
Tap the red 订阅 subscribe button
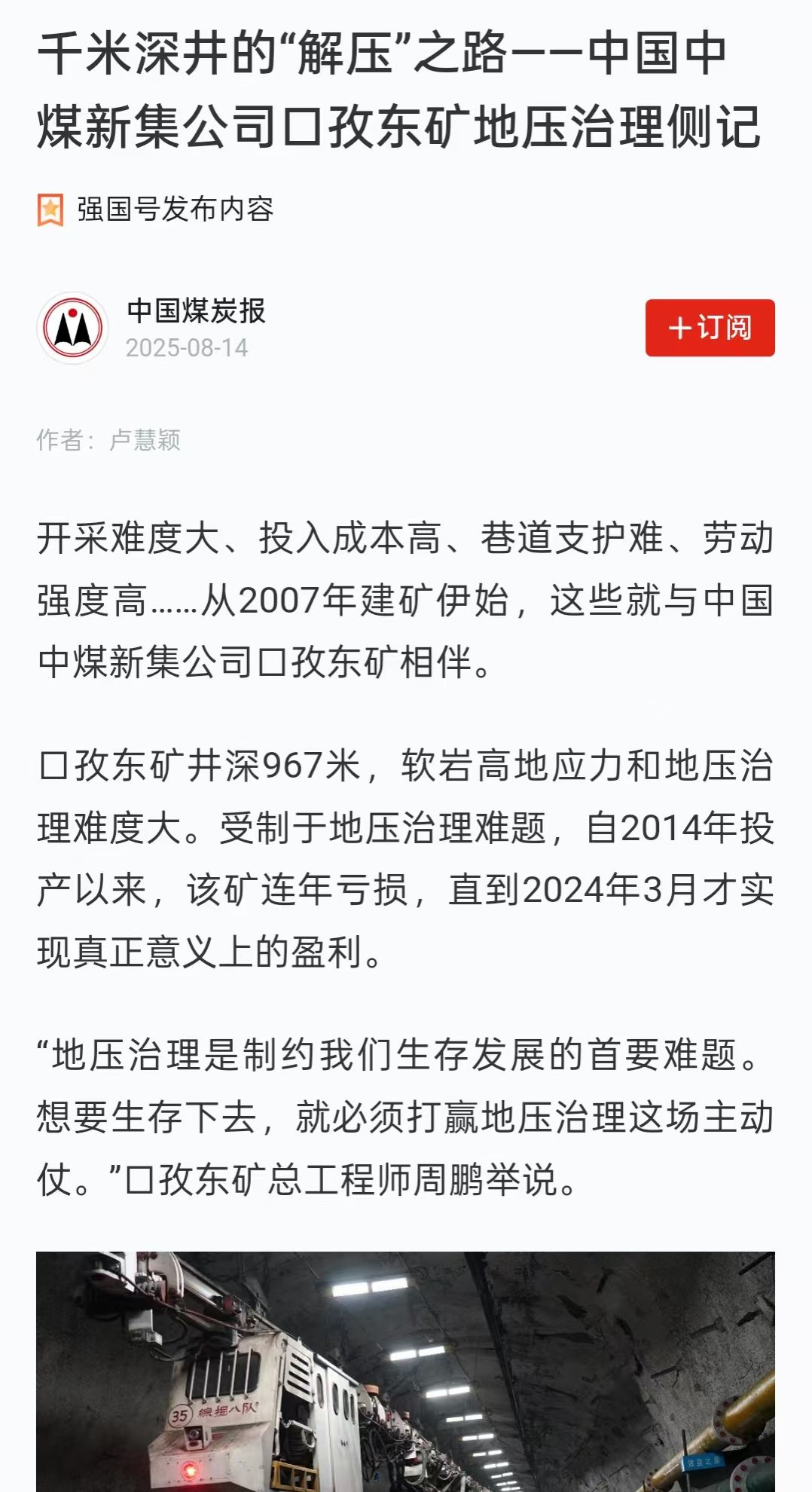click(710, 328)
